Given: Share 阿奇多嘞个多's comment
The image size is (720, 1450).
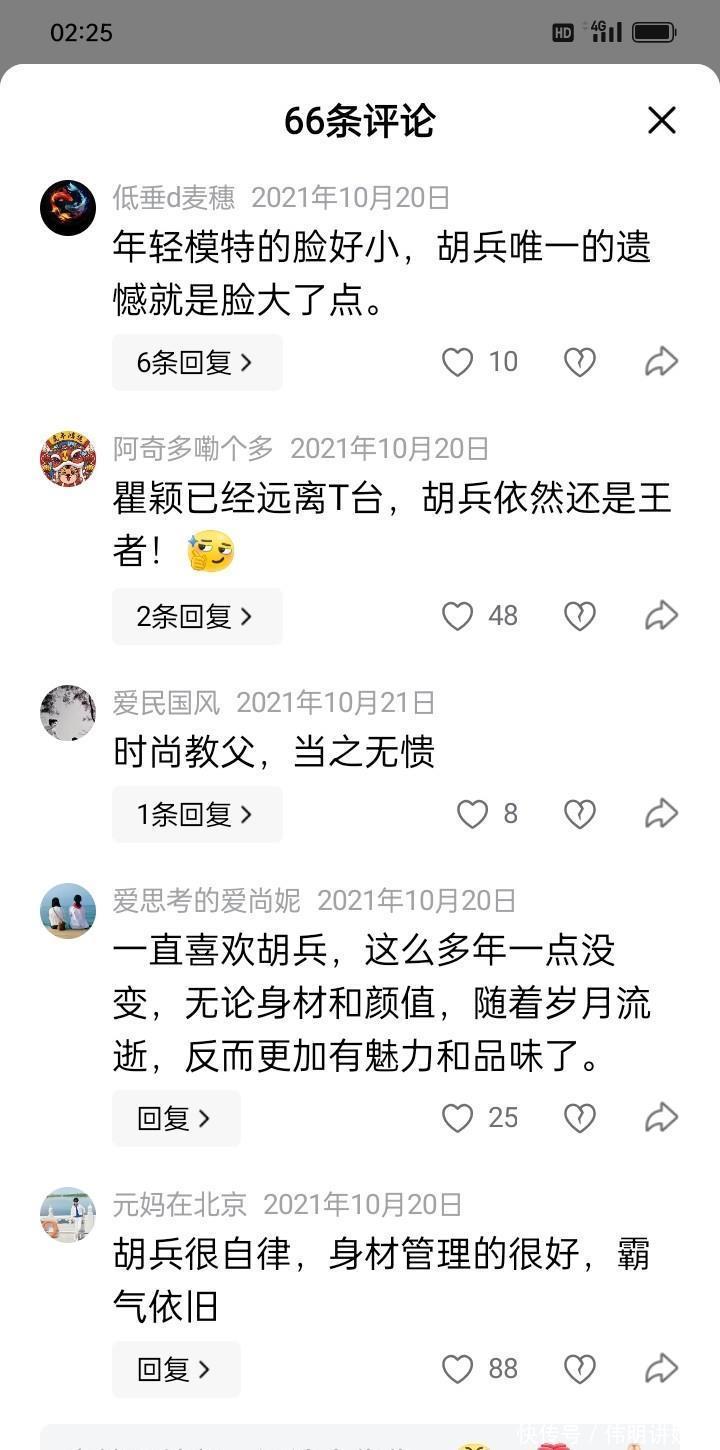Looking at the screenshot, I should 662,616.
